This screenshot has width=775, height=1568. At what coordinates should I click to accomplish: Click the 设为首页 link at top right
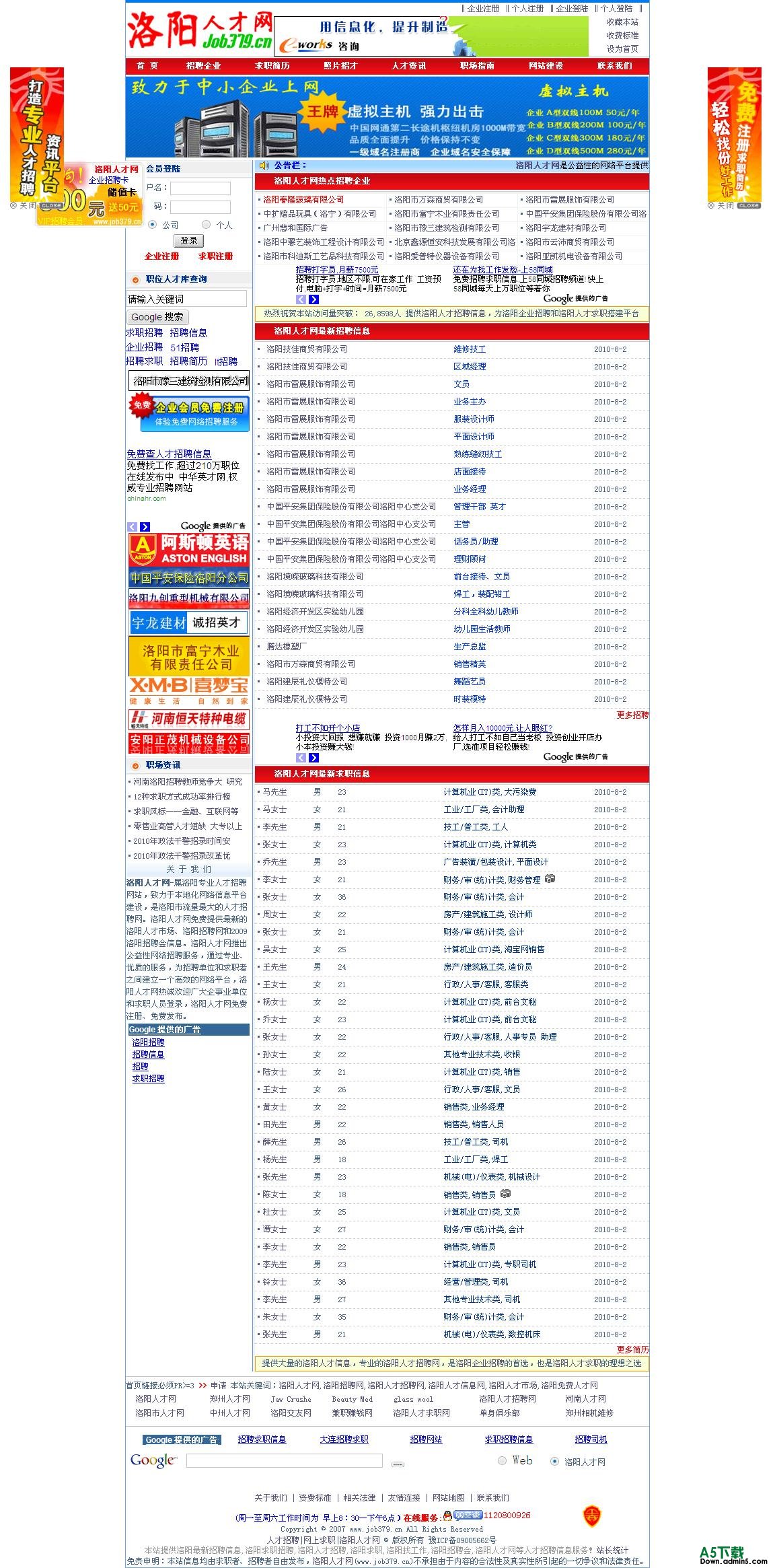tap(622, 49)
